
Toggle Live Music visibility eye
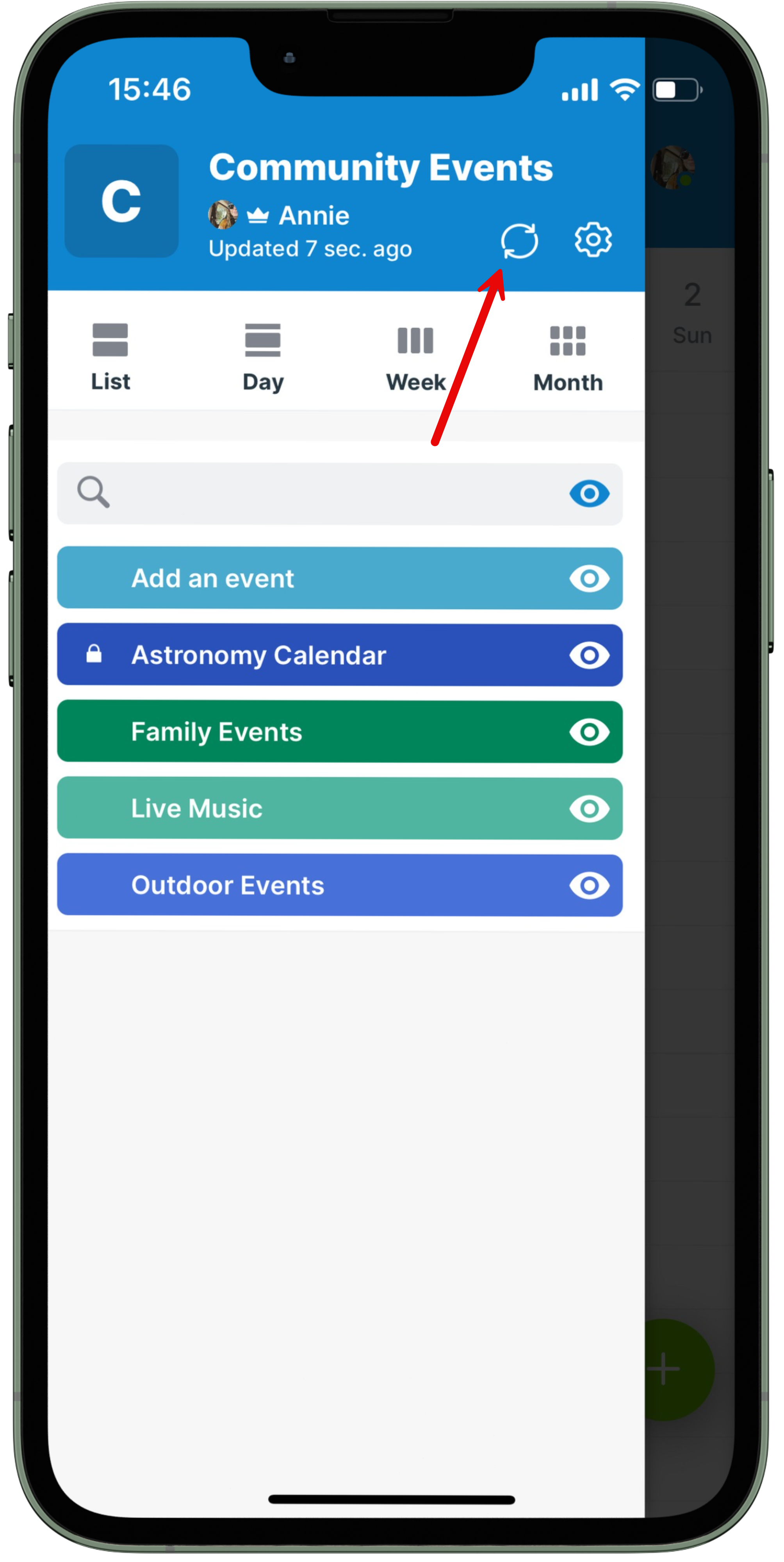coord(589,809)
